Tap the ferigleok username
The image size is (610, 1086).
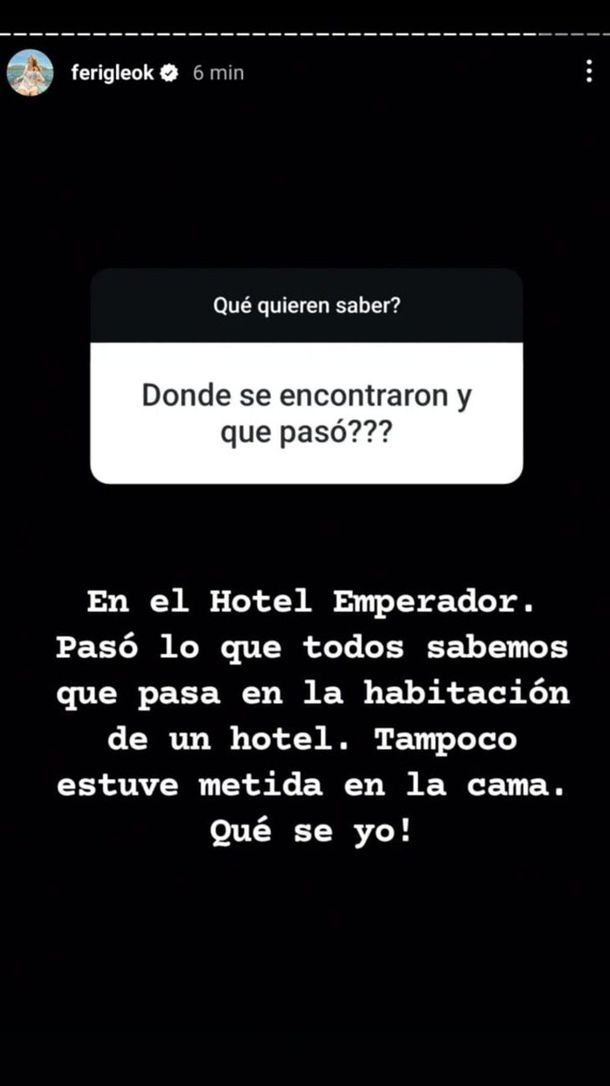(112, 73)
